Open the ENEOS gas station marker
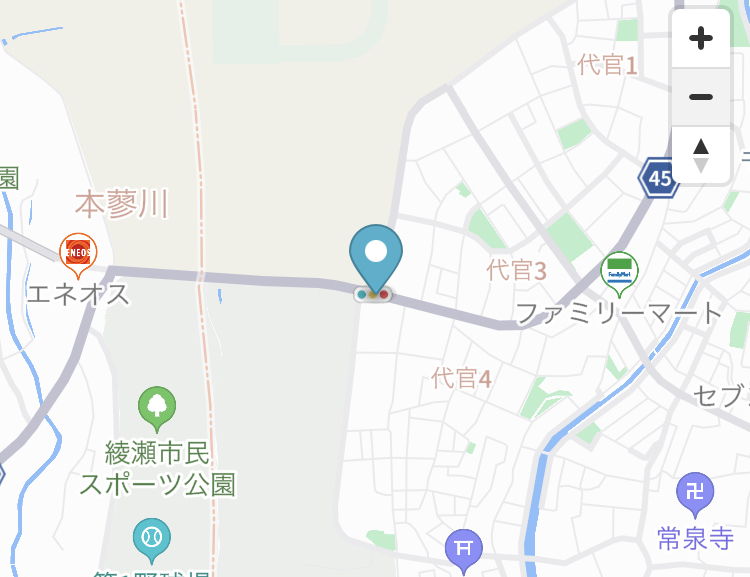750x577 pixels. coord(78,253)
